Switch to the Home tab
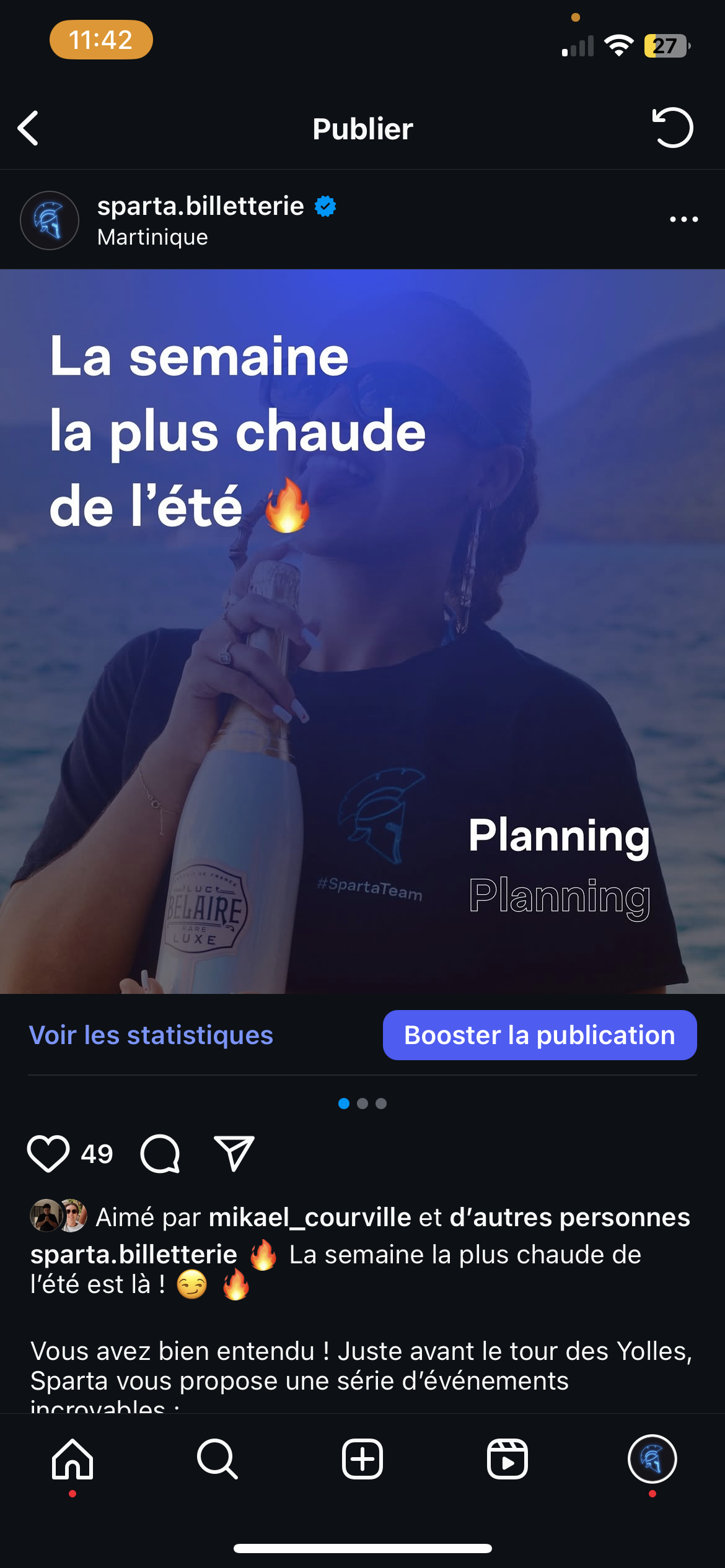Image resolution: width=725 pixels, height=1568 pixels. (x=72, y=1459)
